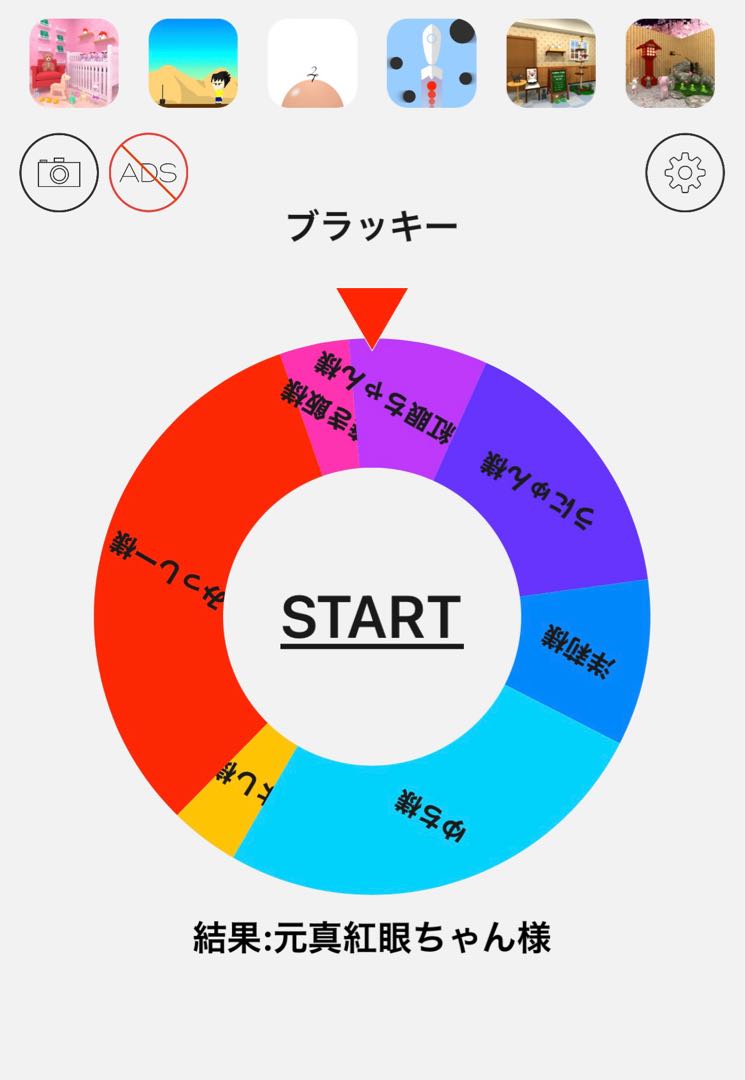Image resolution: width=745 pixels, height=1080 pixels.
Task: Tap the ブラッキー title text
Action: (372, 225)
